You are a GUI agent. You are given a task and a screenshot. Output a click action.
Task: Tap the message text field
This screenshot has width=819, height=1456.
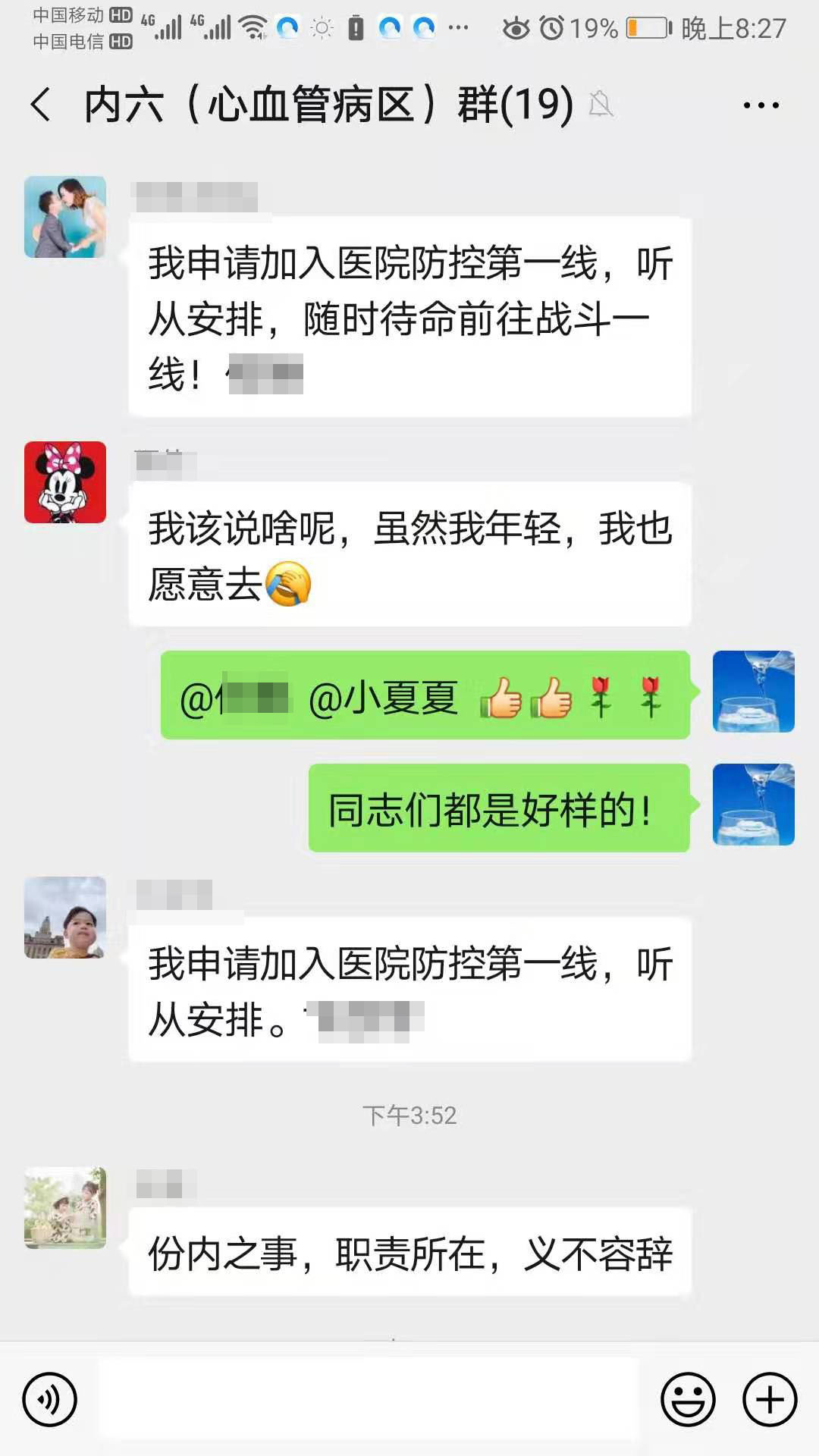(369, 1399)
